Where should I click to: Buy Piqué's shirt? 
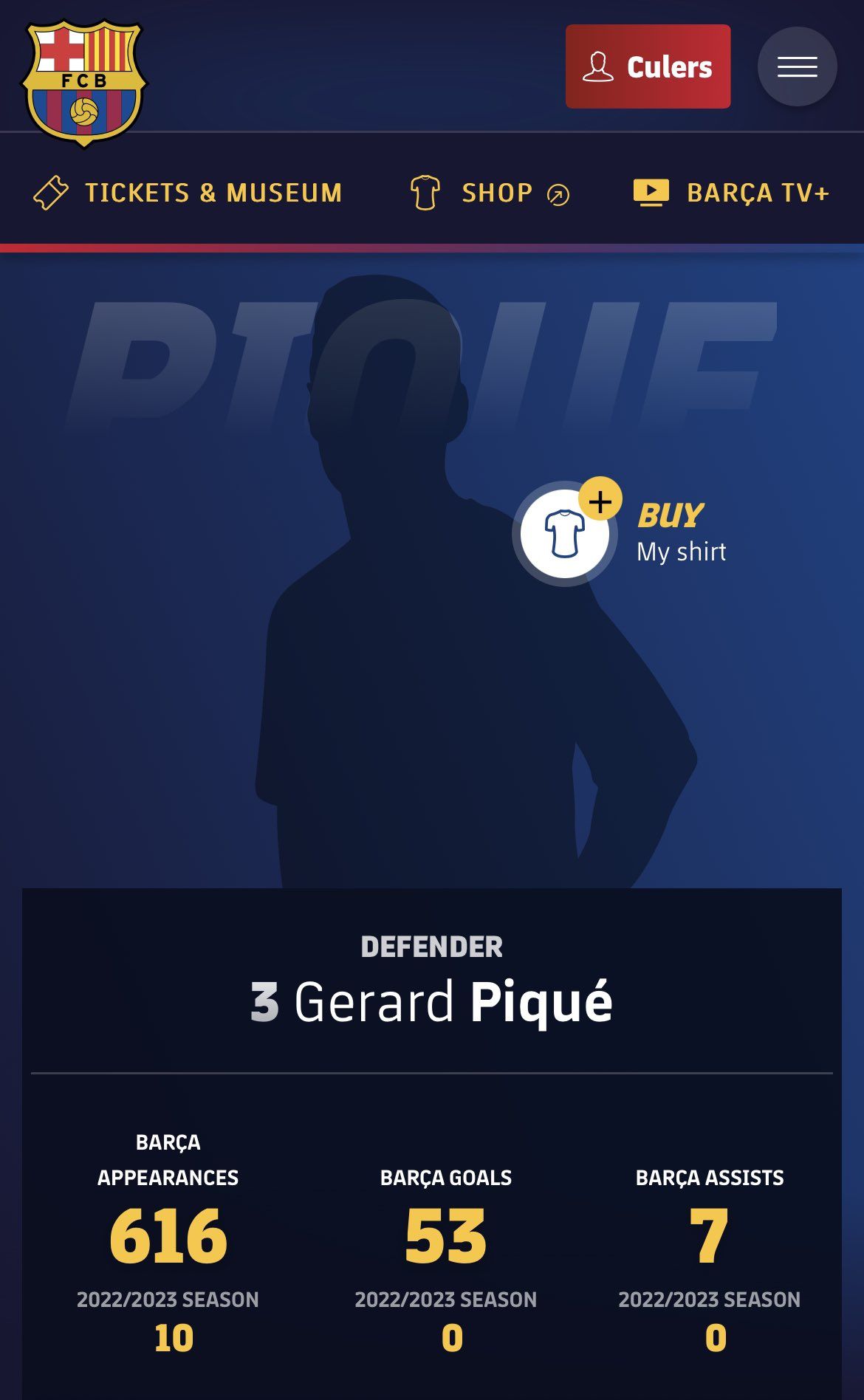(x=566, y=534)
